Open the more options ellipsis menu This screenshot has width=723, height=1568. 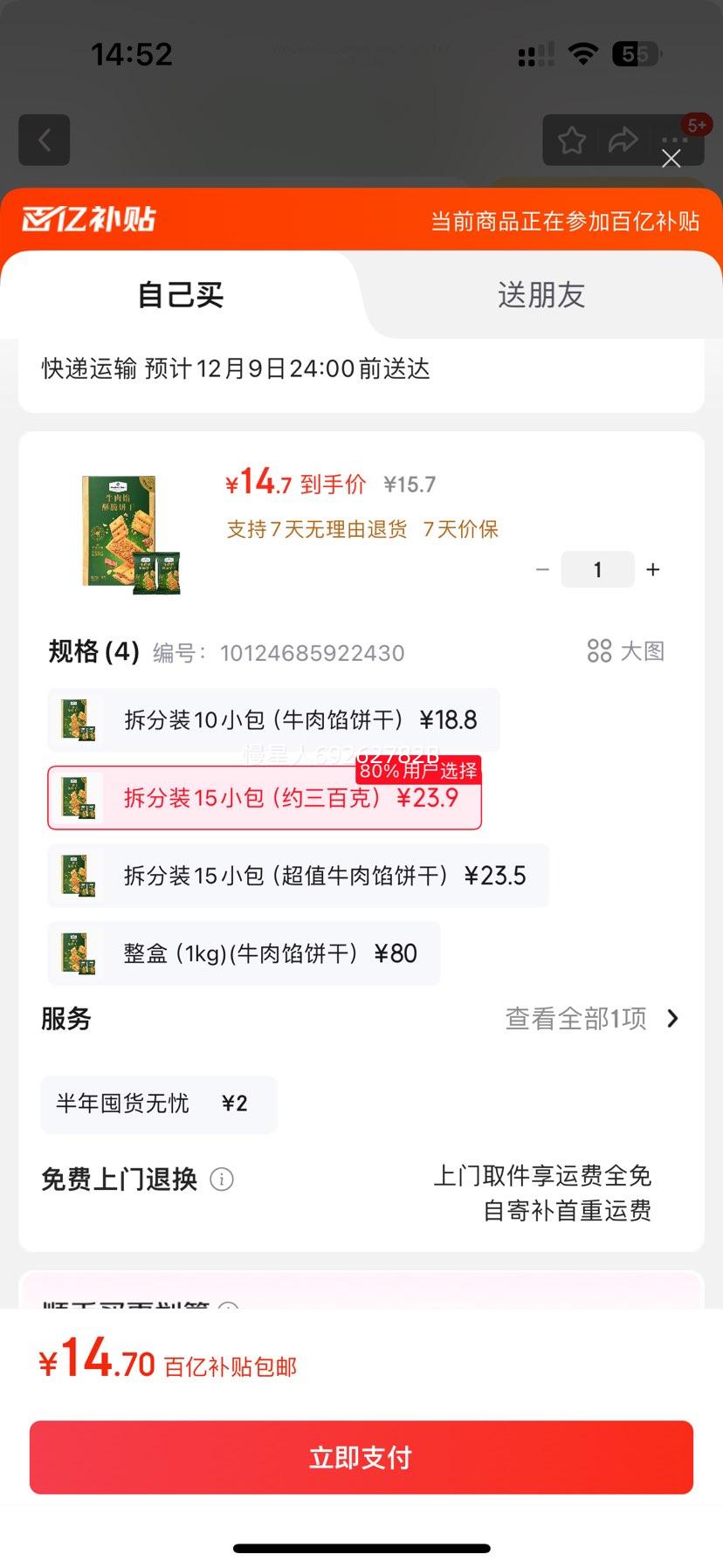673,140
